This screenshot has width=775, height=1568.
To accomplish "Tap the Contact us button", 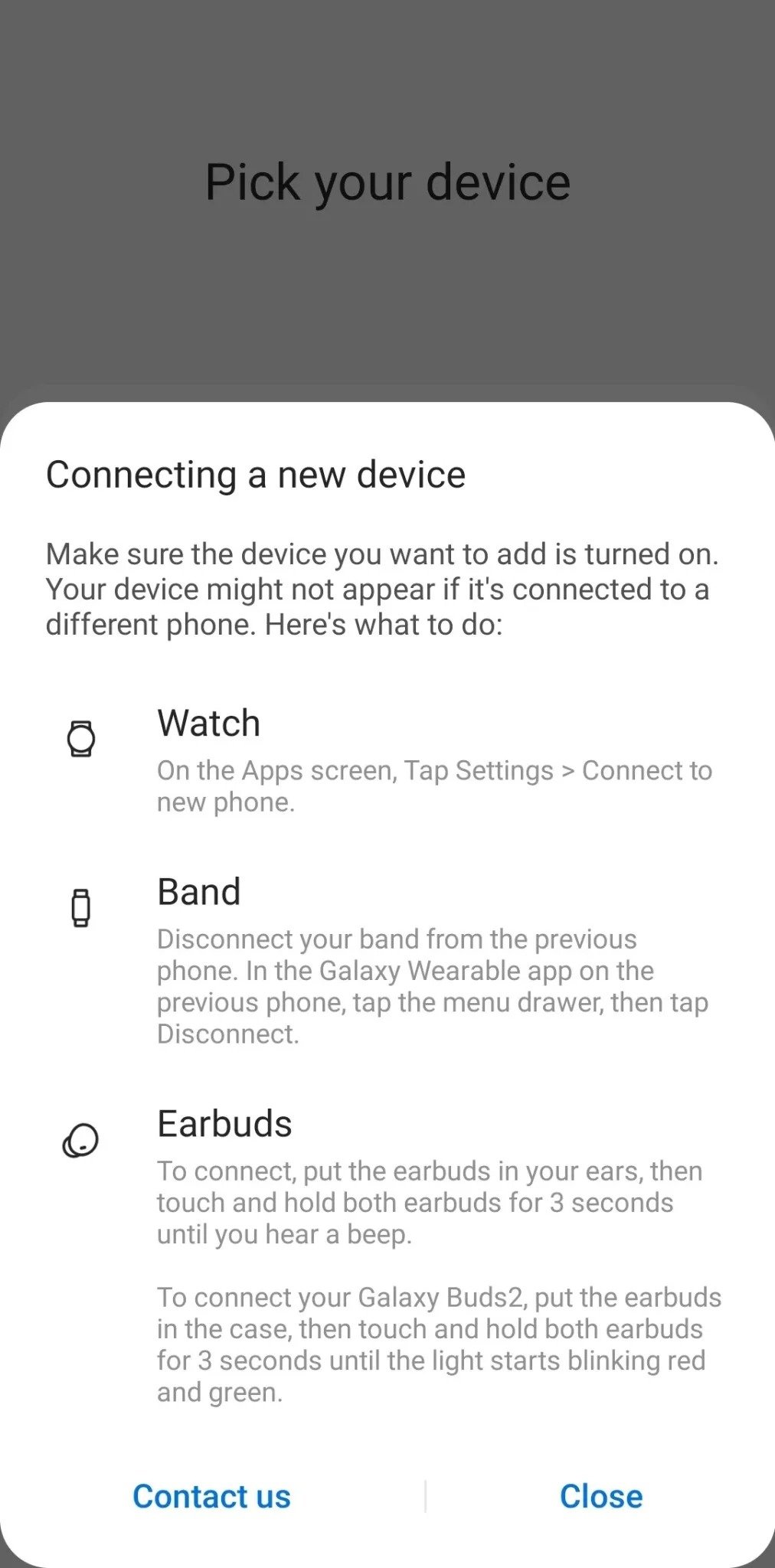I will 212,1496.
